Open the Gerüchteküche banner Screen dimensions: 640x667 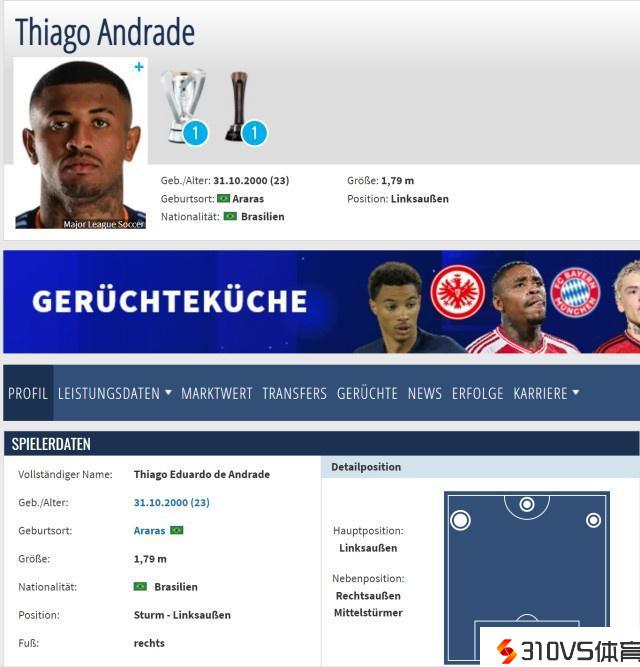tap(320, 301)
